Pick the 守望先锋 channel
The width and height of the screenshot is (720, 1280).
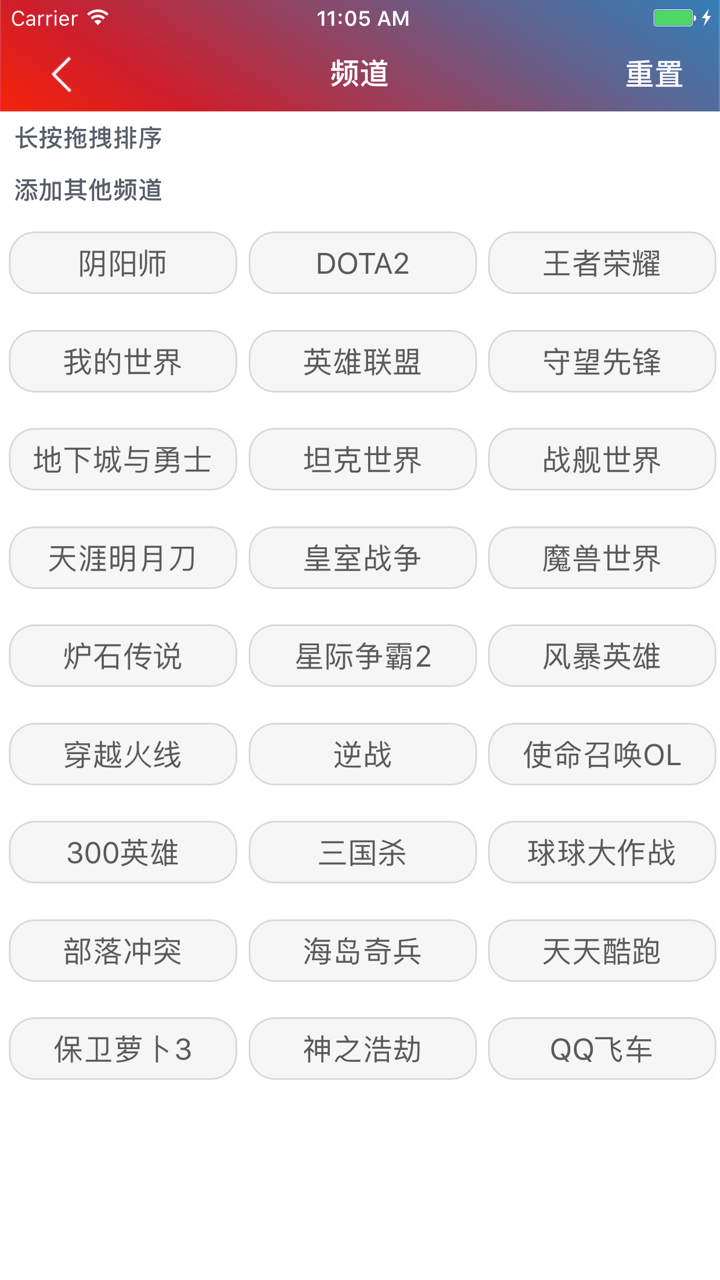(x=601, y=361)
